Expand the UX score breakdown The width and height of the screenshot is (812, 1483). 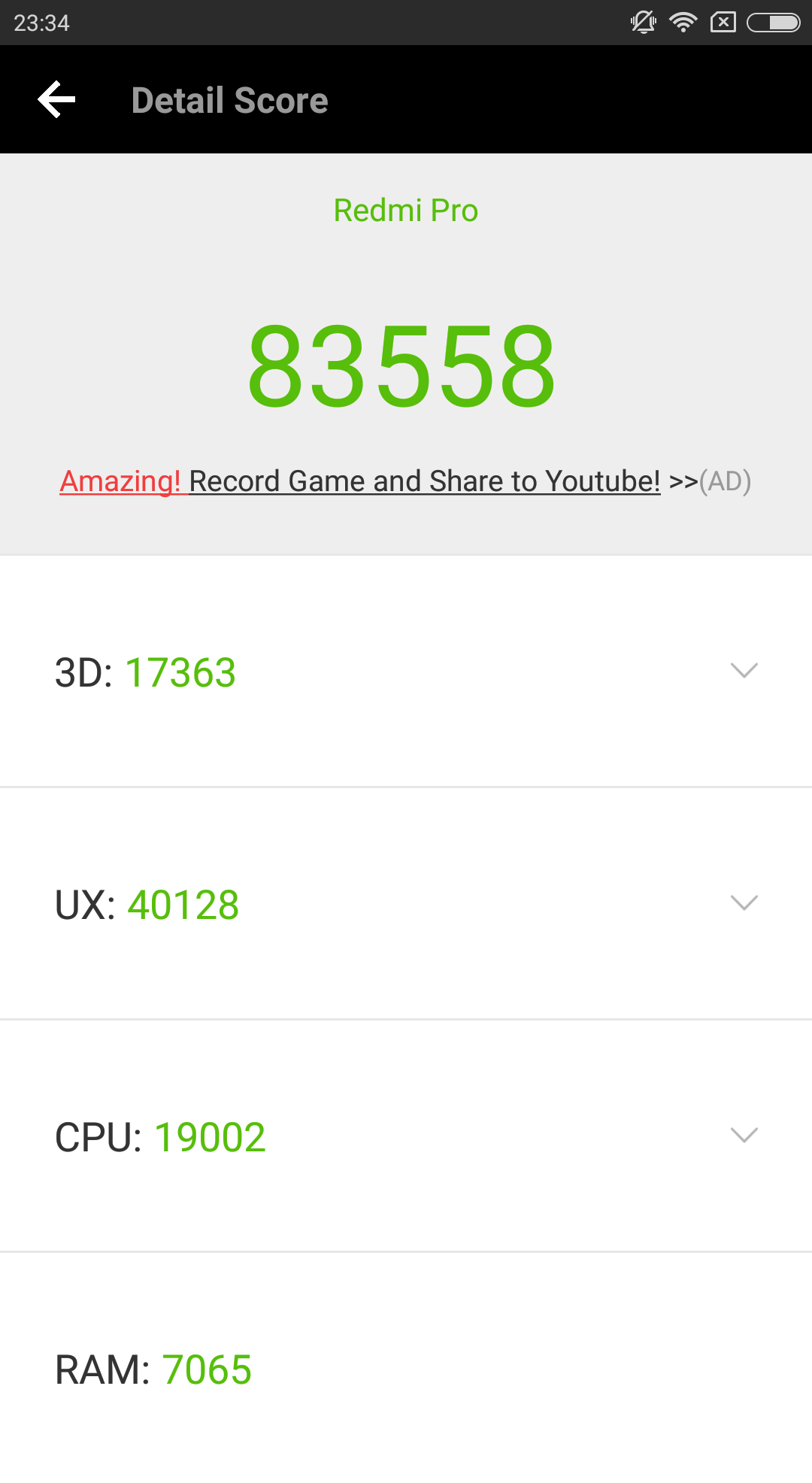tap(744, 903)
